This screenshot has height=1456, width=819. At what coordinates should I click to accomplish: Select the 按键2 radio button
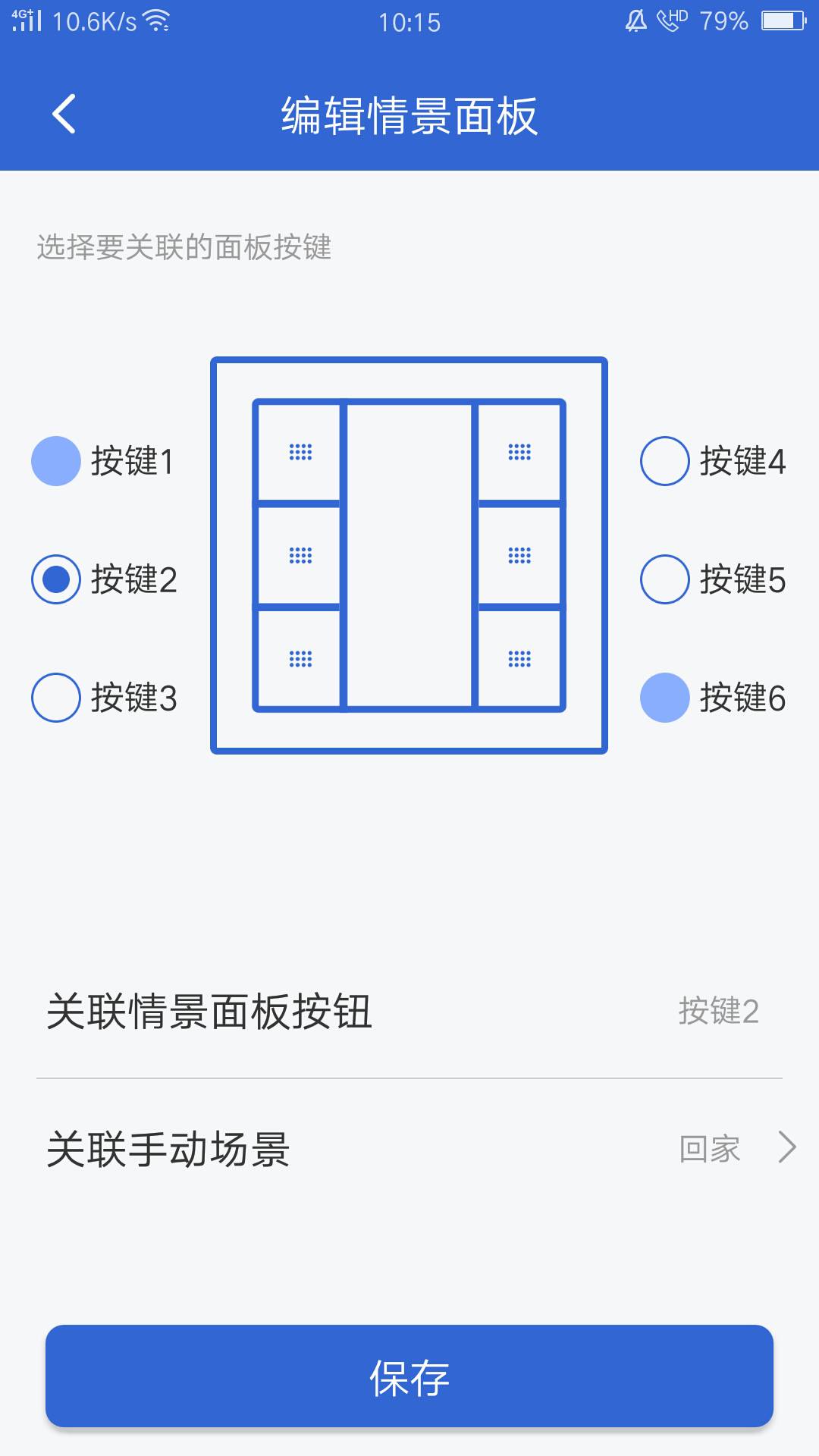(56, 579)
